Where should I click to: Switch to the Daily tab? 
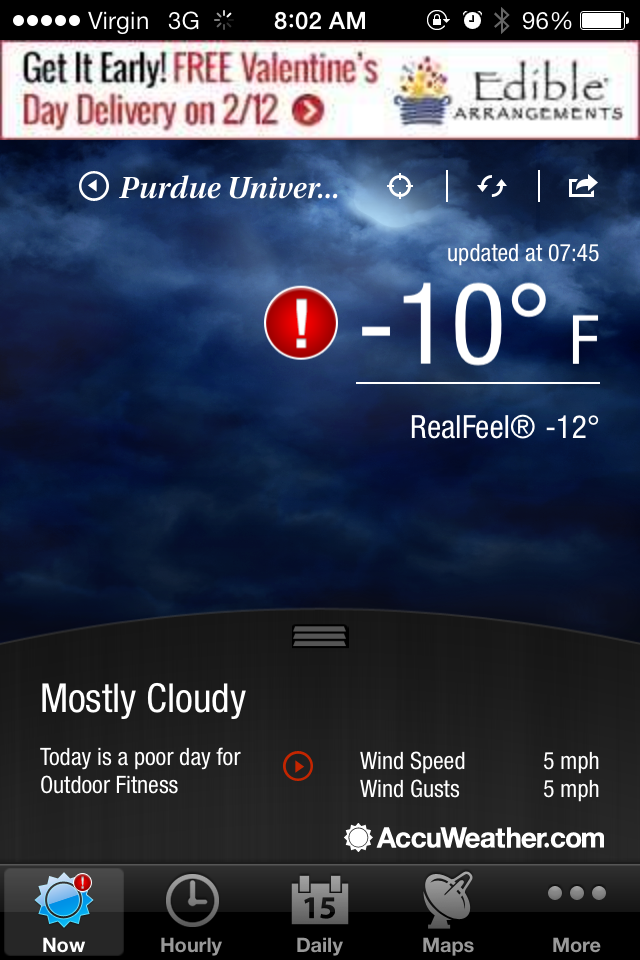click(x=320, y=912)
